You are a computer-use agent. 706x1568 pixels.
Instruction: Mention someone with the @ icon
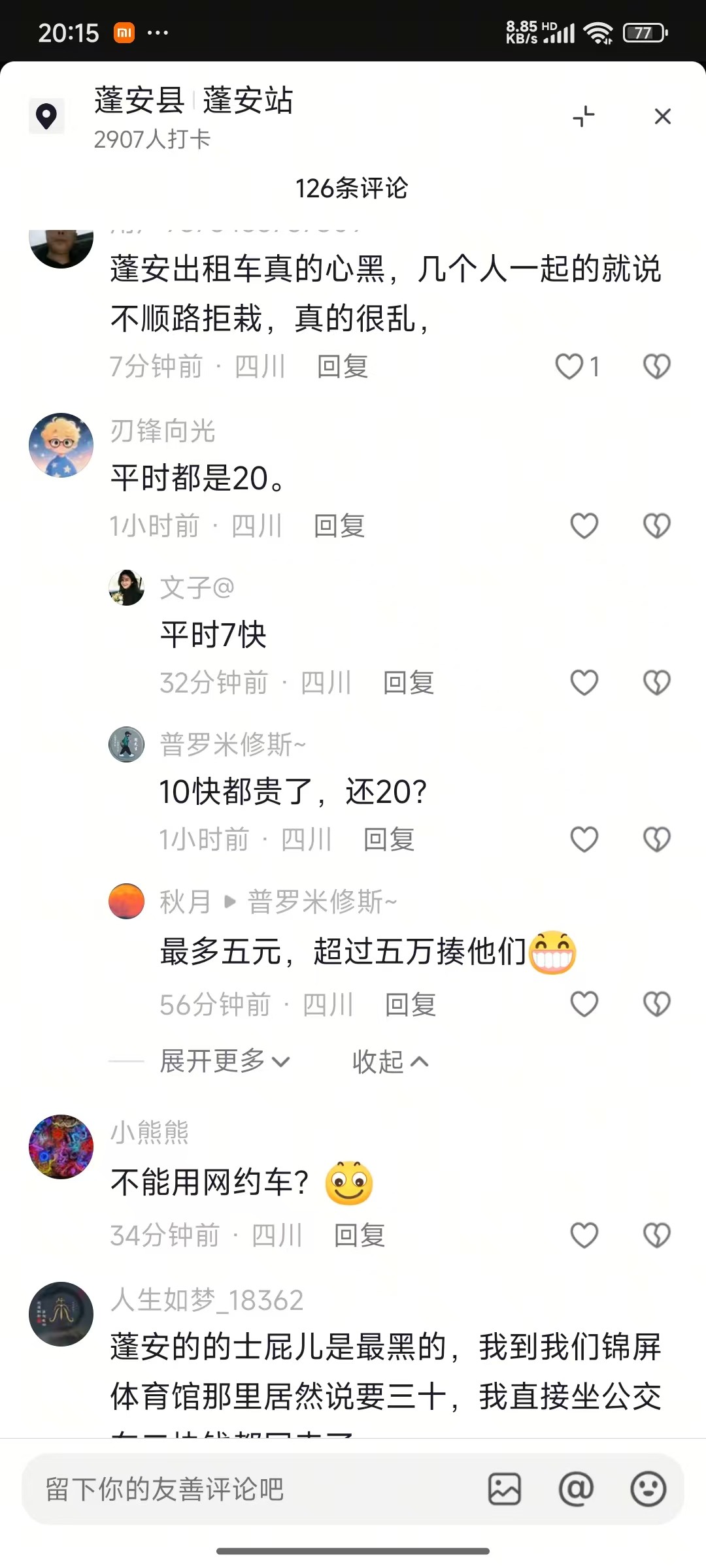pos(576,1490)
